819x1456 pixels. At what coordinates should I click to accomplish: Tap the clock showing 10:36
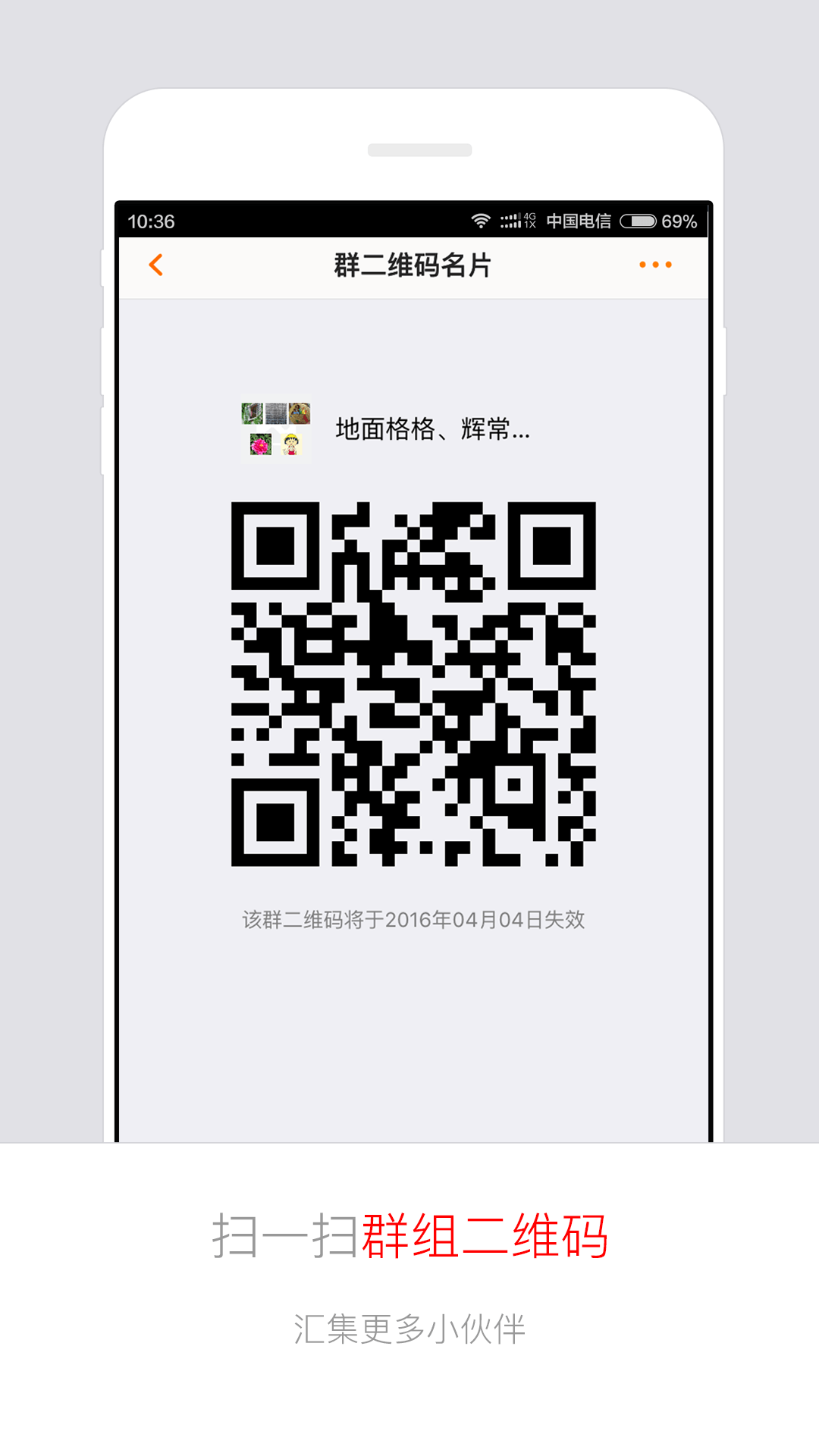(152, 222)
